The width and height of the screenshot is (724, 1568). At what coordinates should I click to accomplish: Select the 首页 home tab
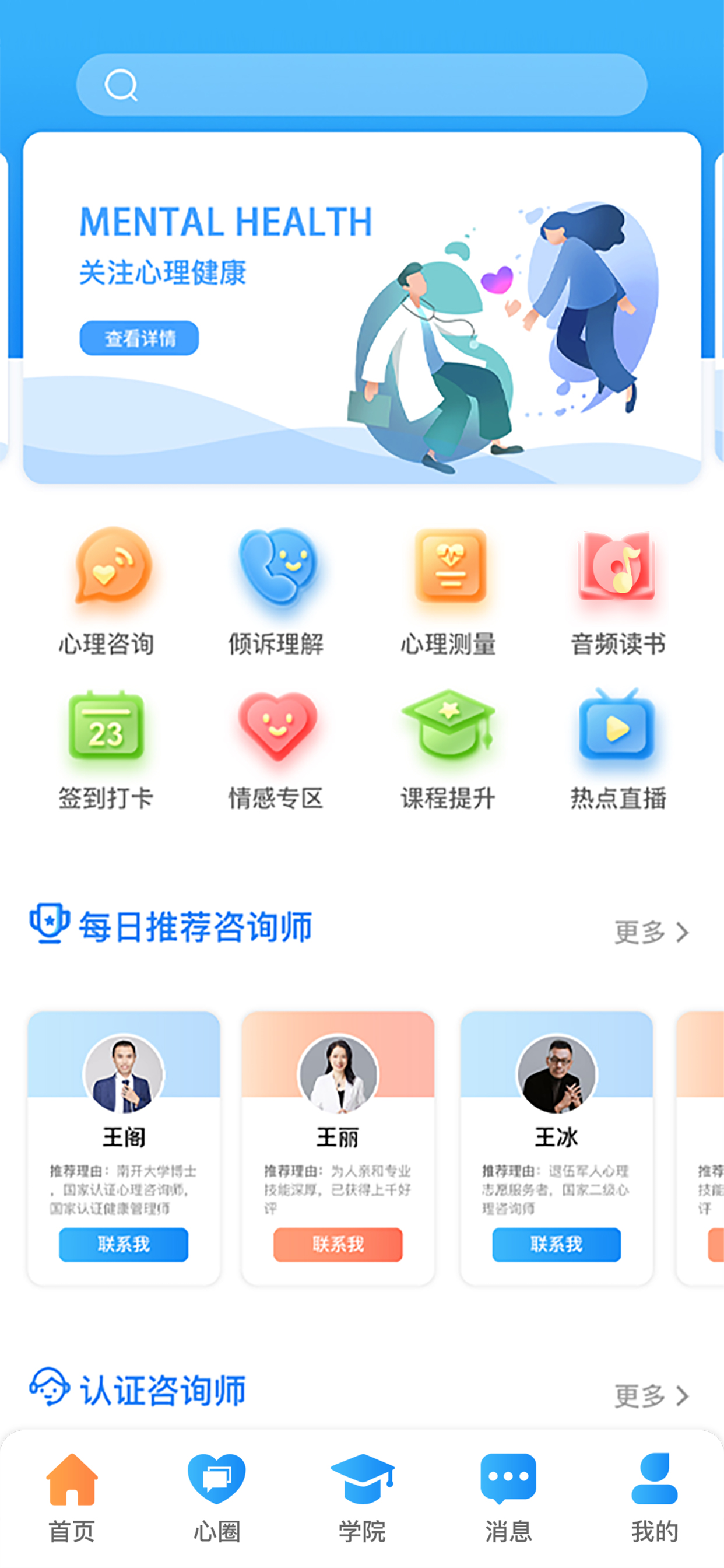pyautogui.click(x=72, y=1499)
